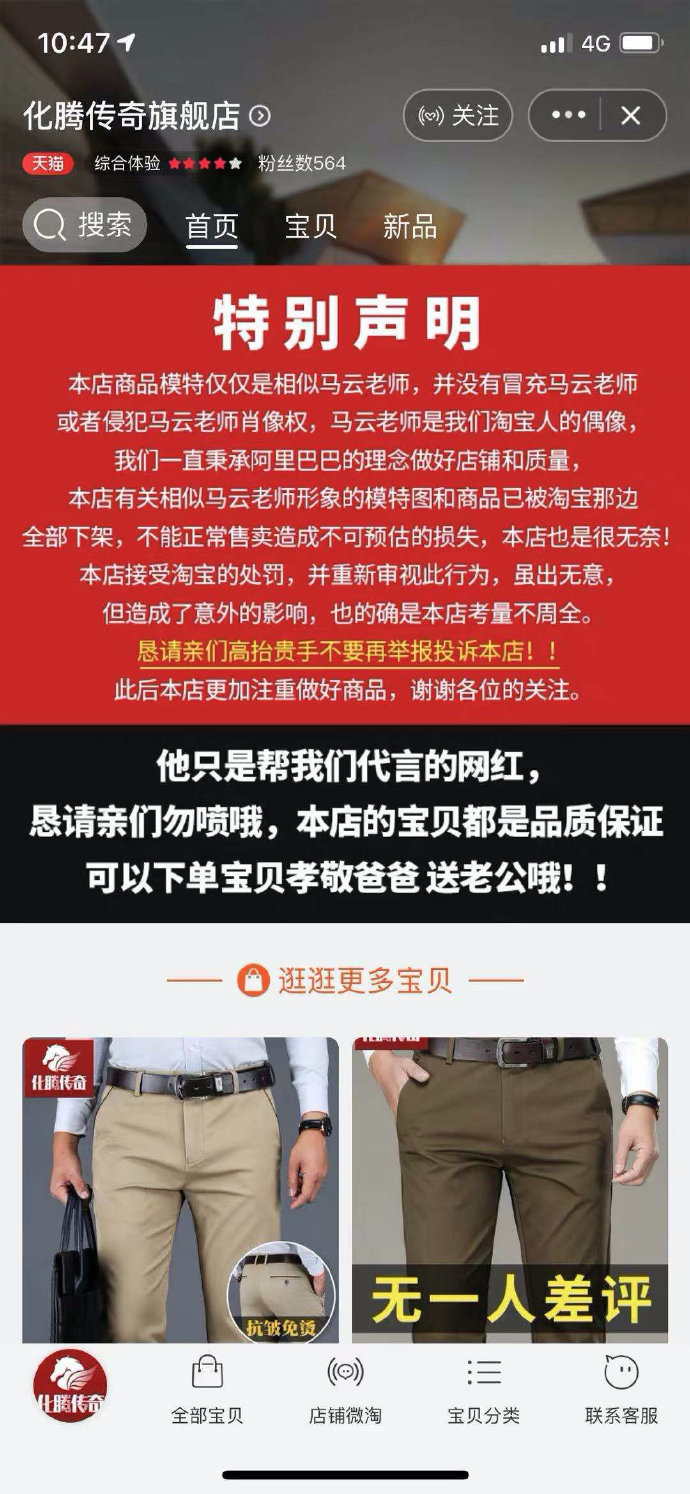Open the olive pants 无一人差评 product card
The height and width of the screenshot is (1494, 690).
509,1190
